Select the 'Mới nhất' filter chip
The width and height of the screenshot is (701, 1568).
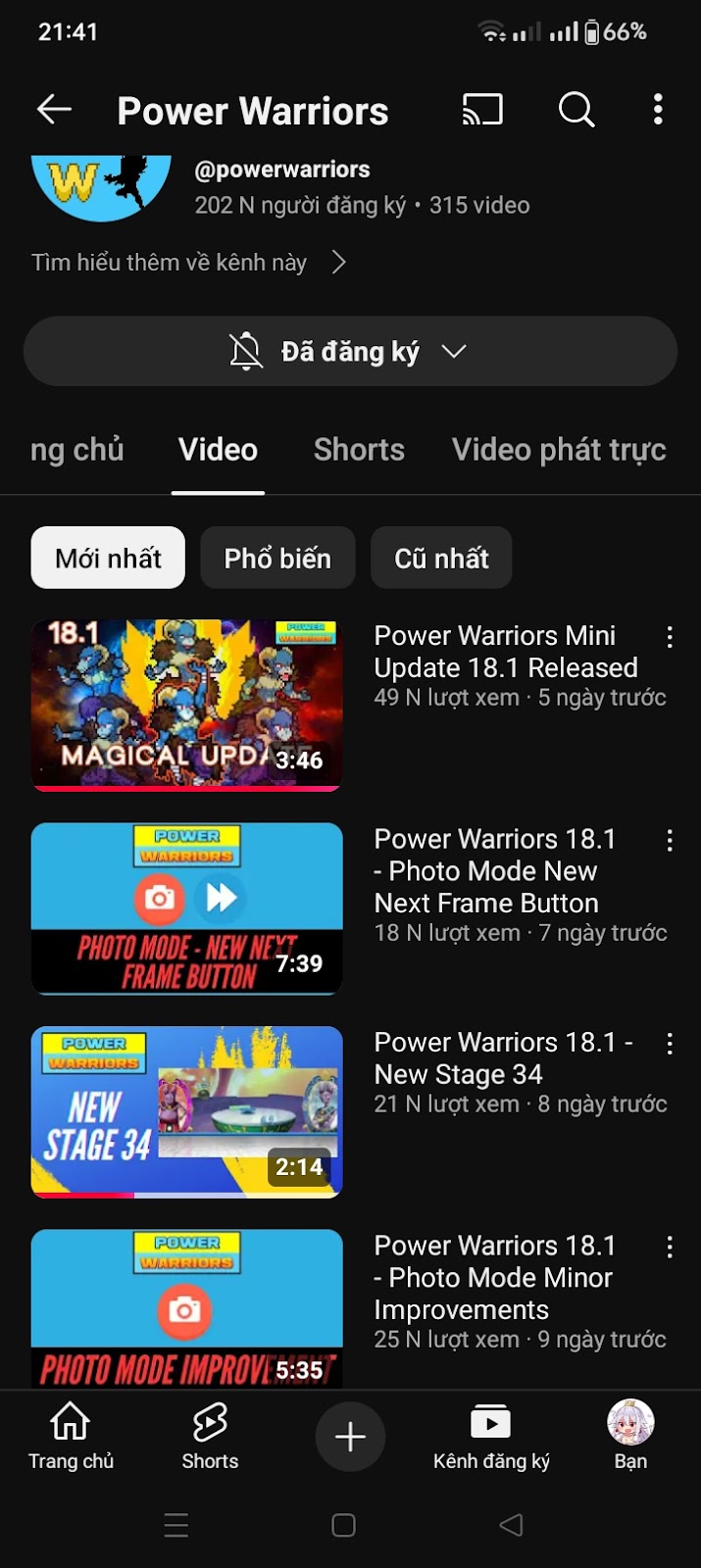[x=108, y=559]
